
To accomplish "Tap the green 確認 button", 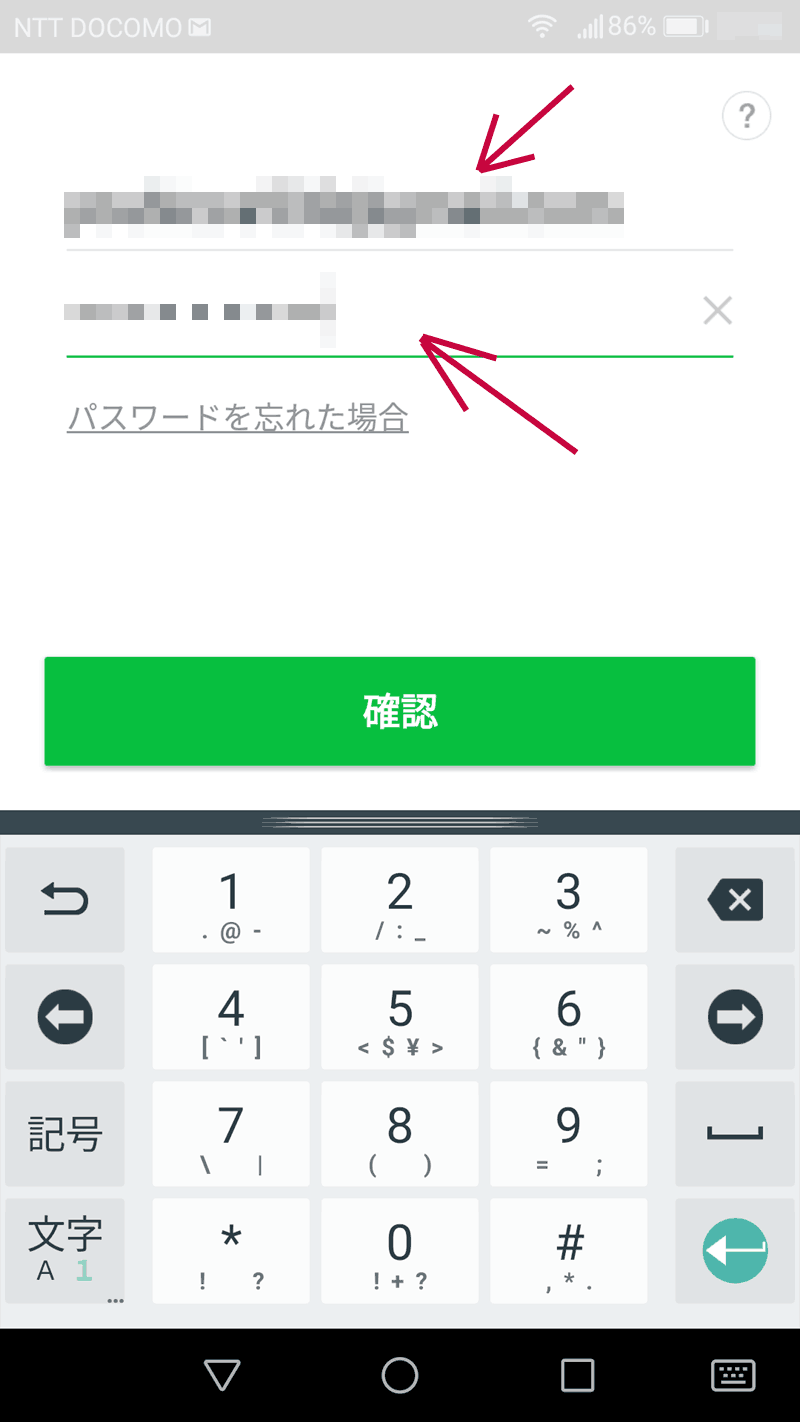I will point(400,711).
